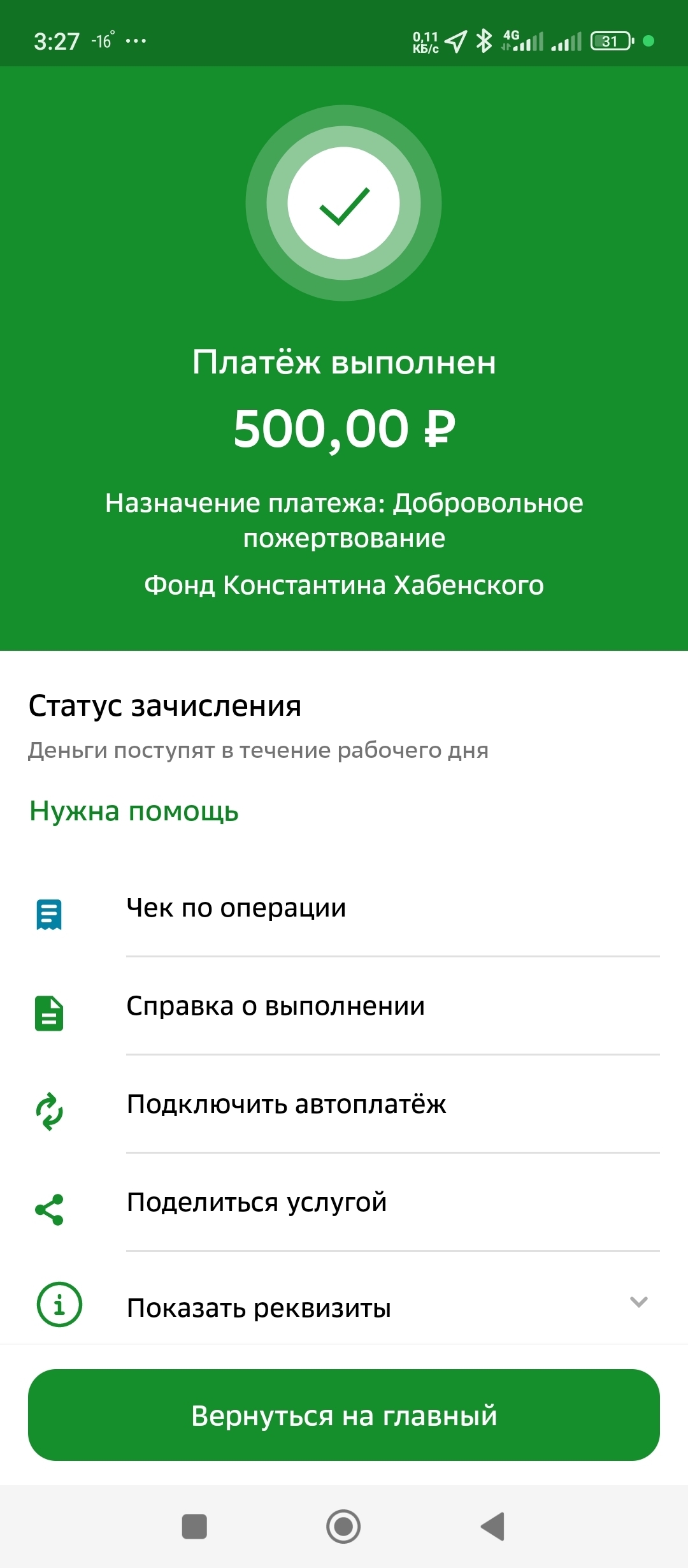This screenshot has width=688, height=1568.
Task: Open recent apps from navigation bar
Action: [194, 1527]
